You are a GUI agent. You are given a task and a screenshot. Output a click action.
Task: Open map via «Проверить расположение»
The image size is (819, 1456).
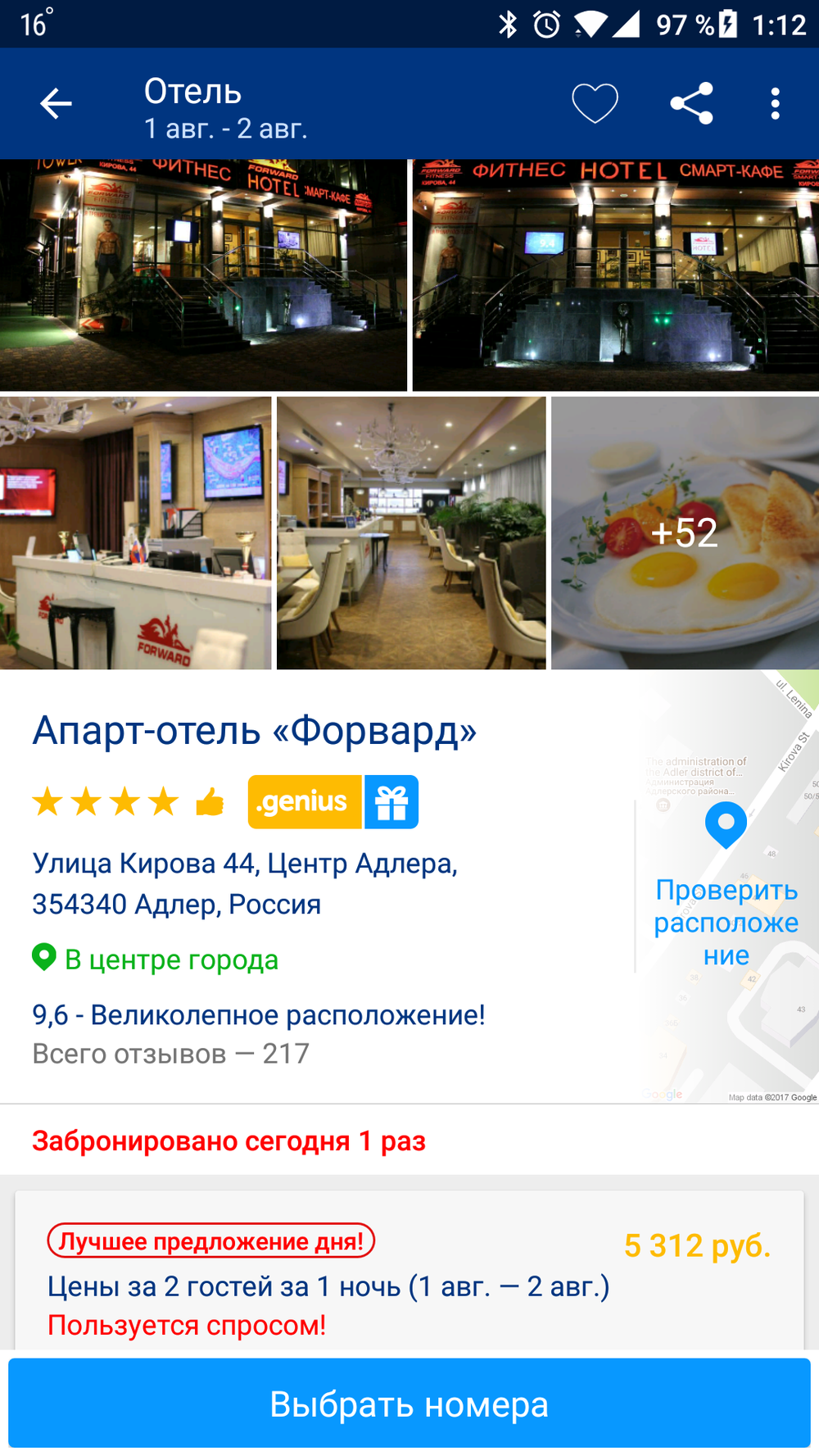pyautogui.click(x=726, y=922)
